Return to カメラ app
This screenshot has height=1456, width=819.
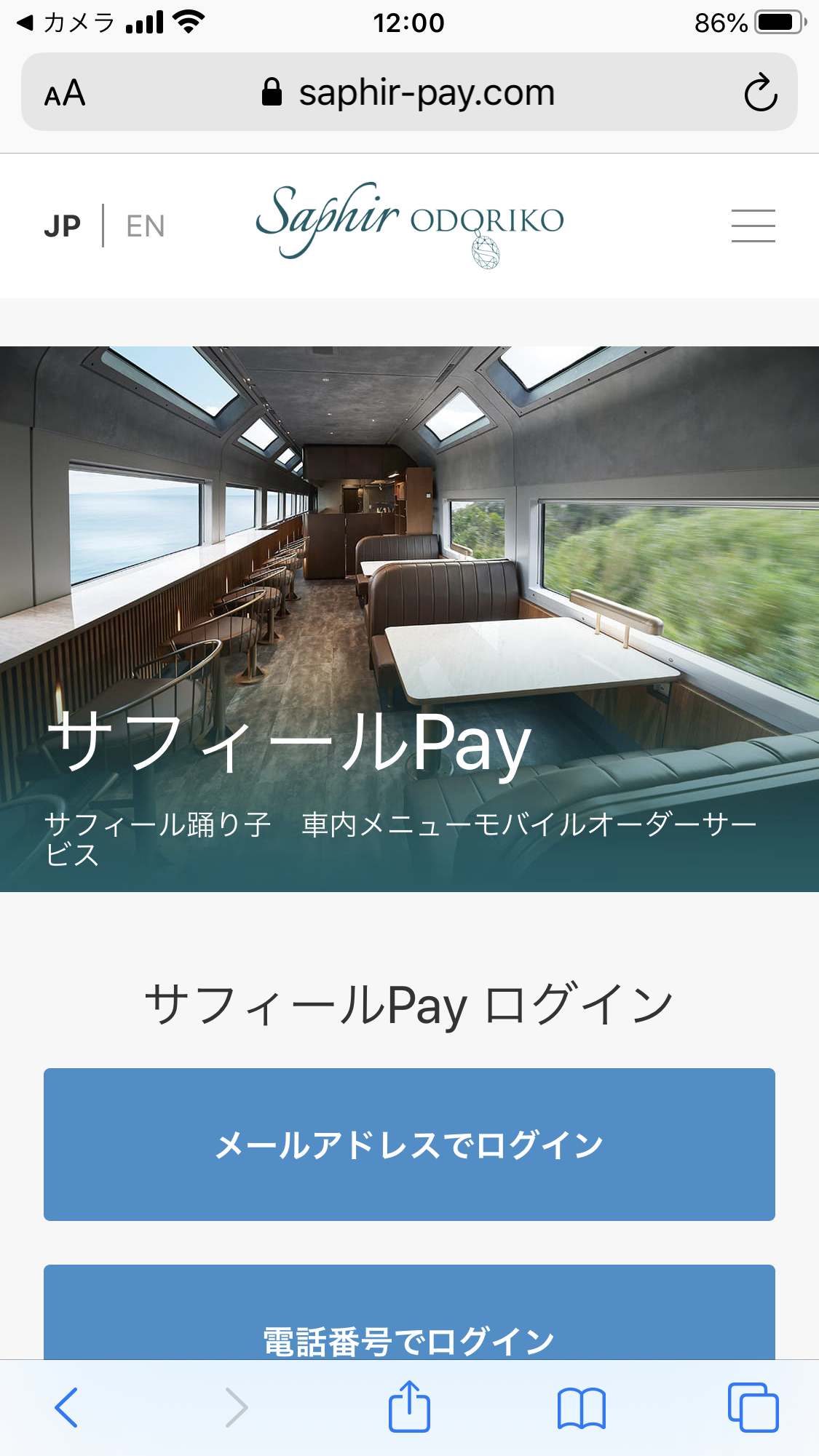tap(66, 23)
